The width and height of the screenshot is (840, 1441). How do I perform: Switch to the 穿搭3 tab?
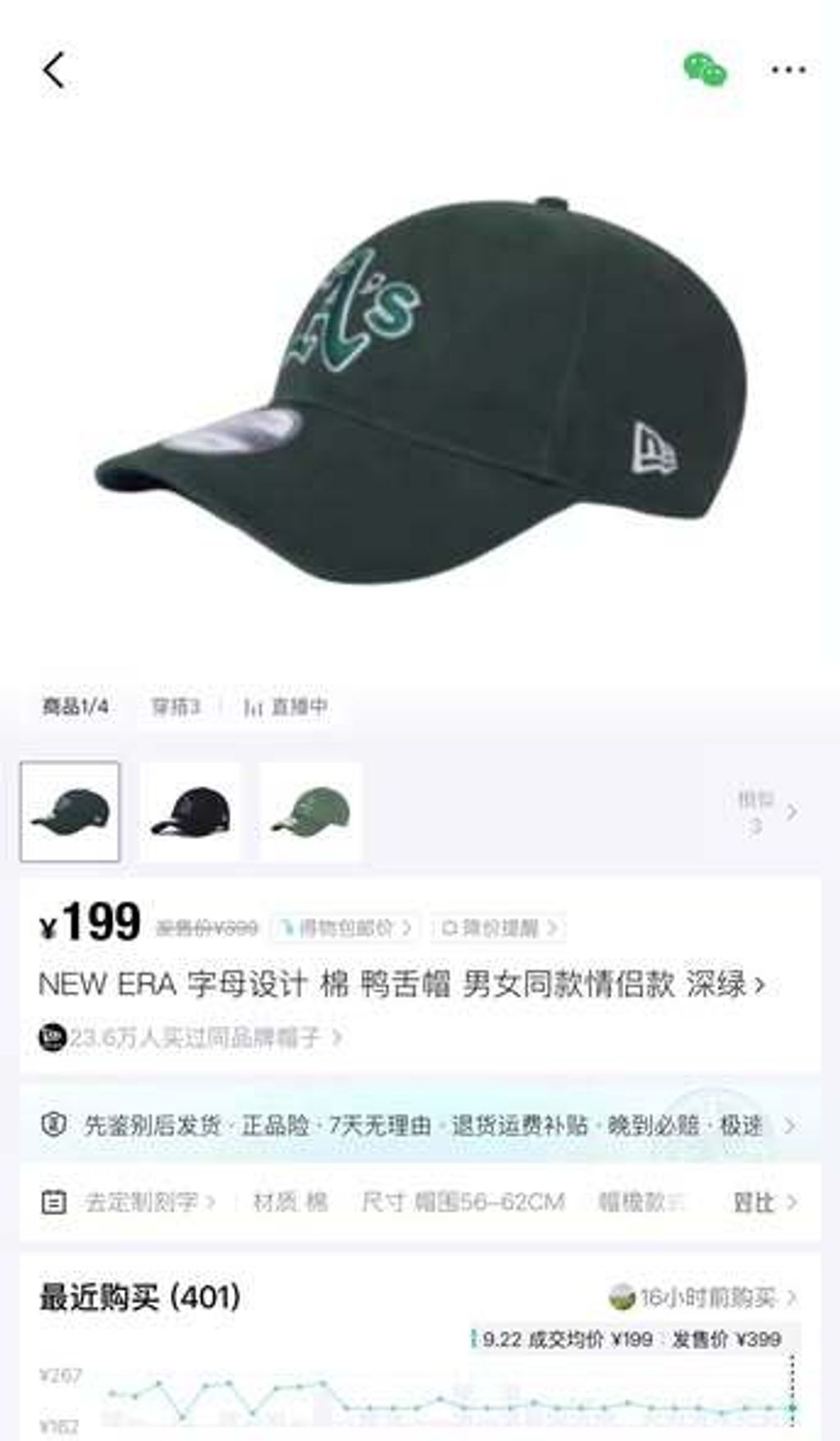click(176, 707)
